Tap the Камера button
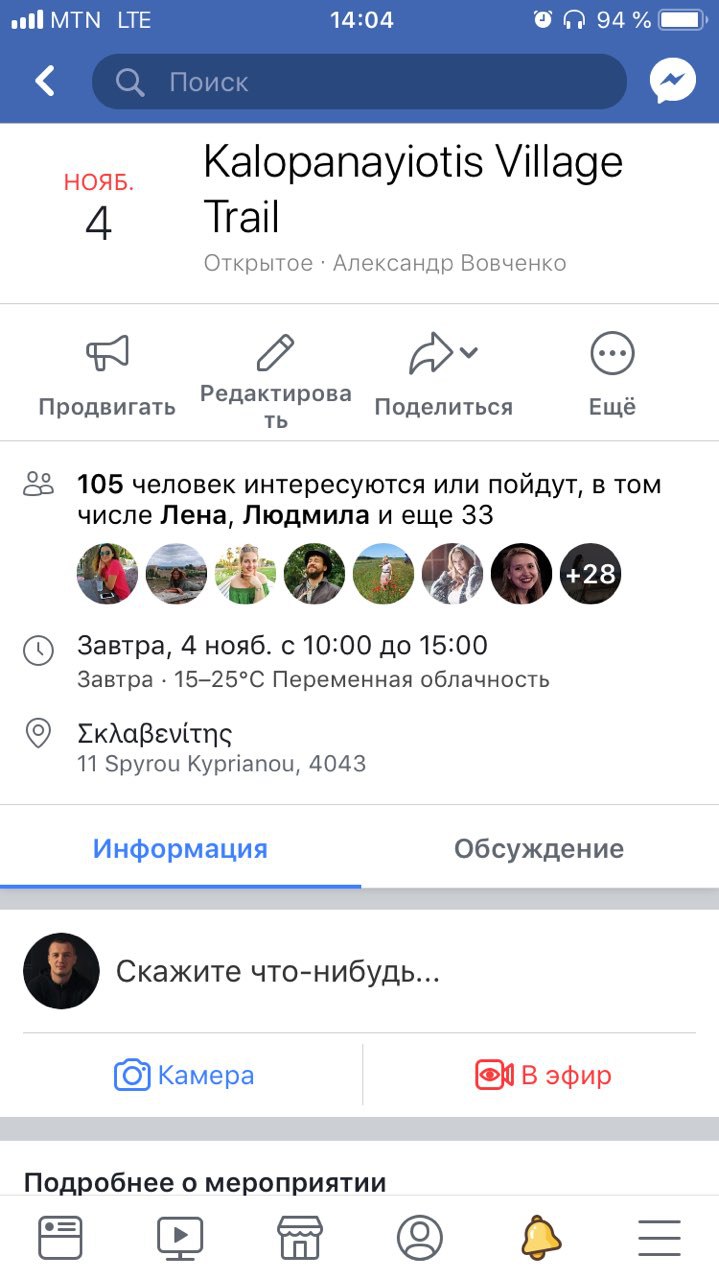This screenshot has height=1280, width=719. coord(185,1076)
